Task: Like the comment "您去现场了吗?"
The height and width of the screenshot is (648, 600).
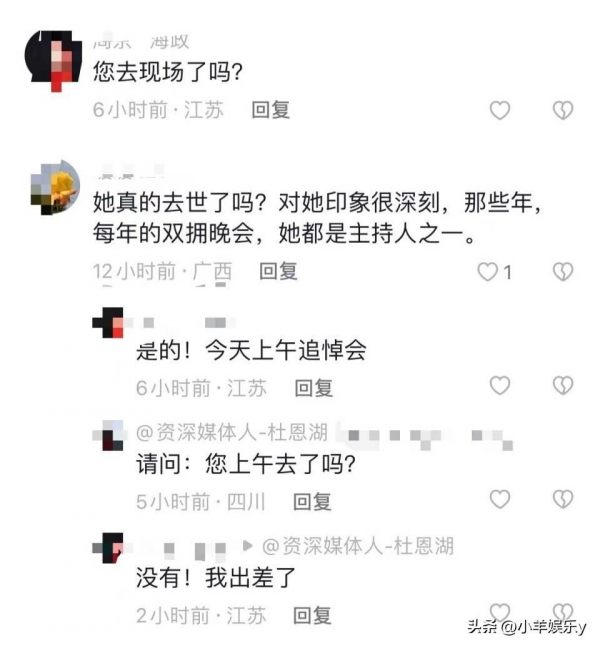Action: pos(499,110)
